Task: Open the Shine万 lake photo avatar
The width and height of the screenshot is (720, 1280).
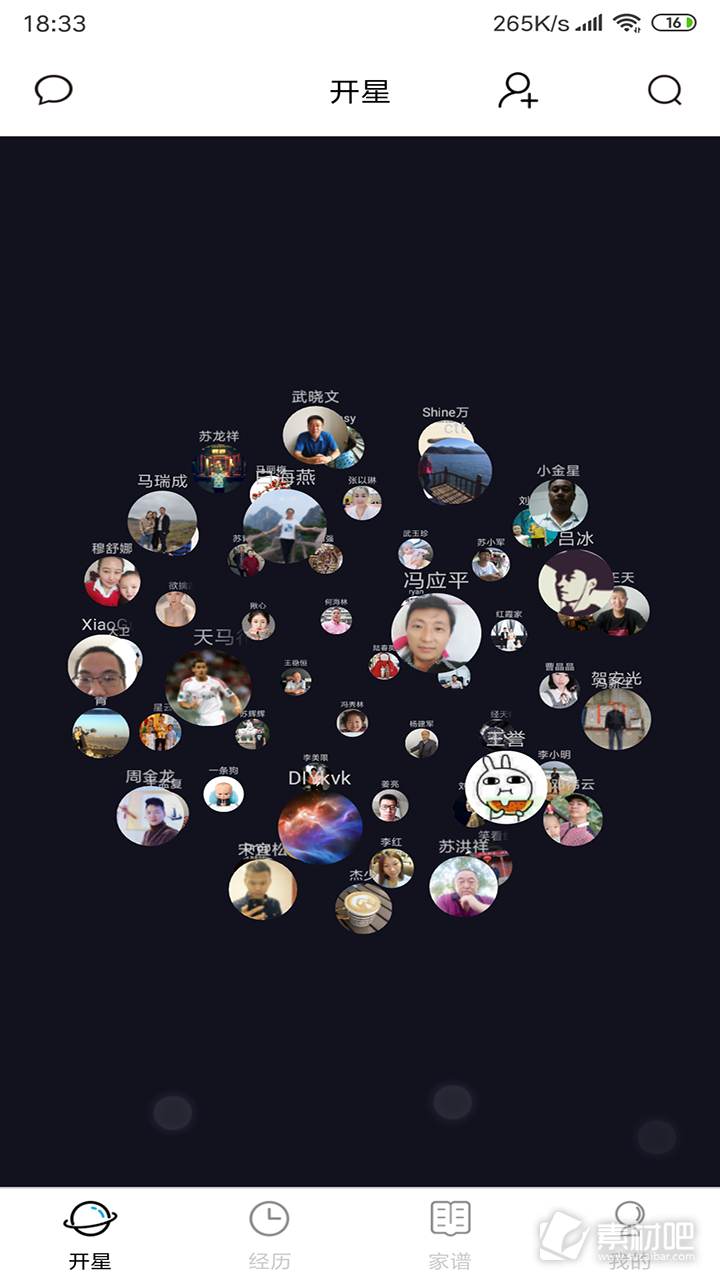Action: (x=455, y=470)
